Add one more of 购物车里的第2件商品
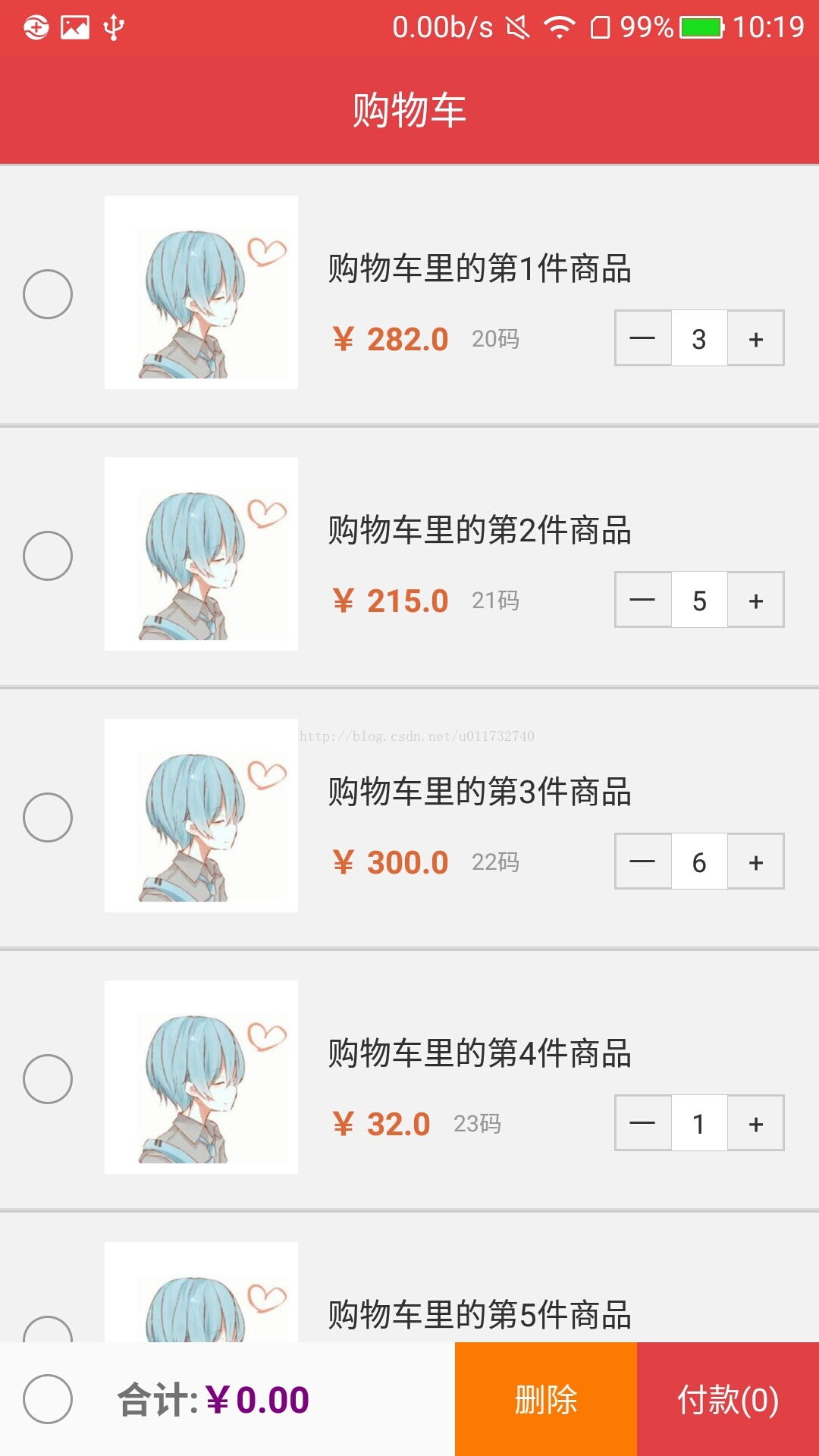819x1456 pixels. pos(756,600)
